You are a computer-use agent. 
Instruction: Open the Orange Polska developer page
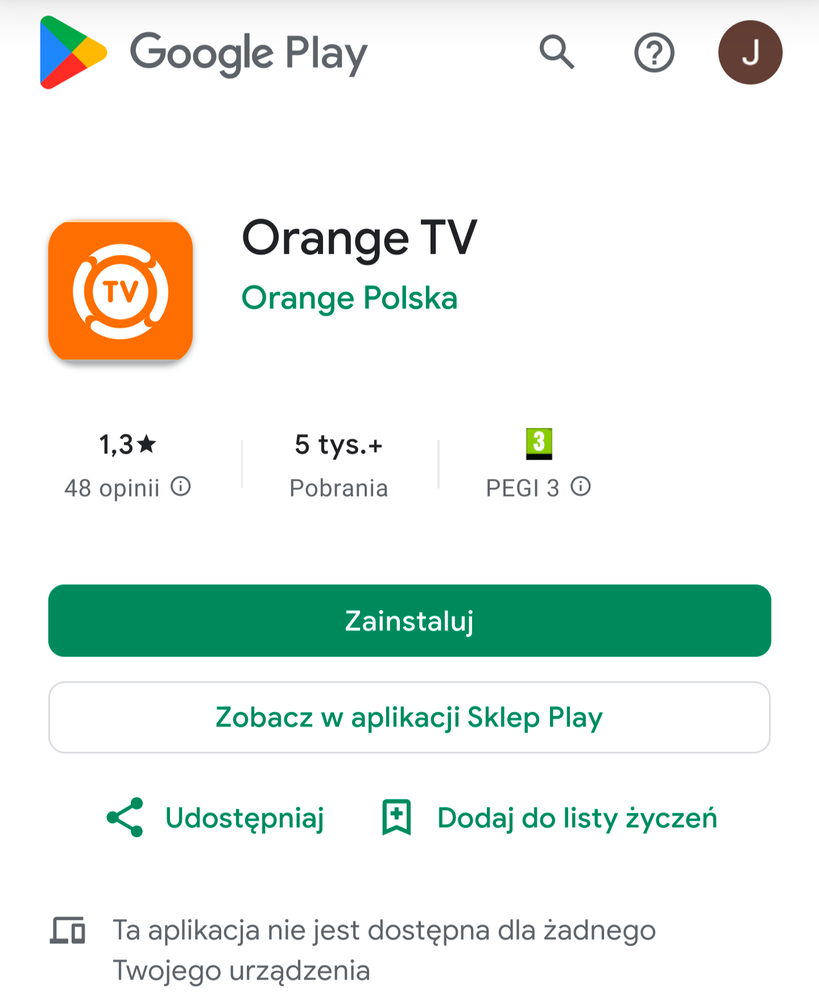click(349, 298)
